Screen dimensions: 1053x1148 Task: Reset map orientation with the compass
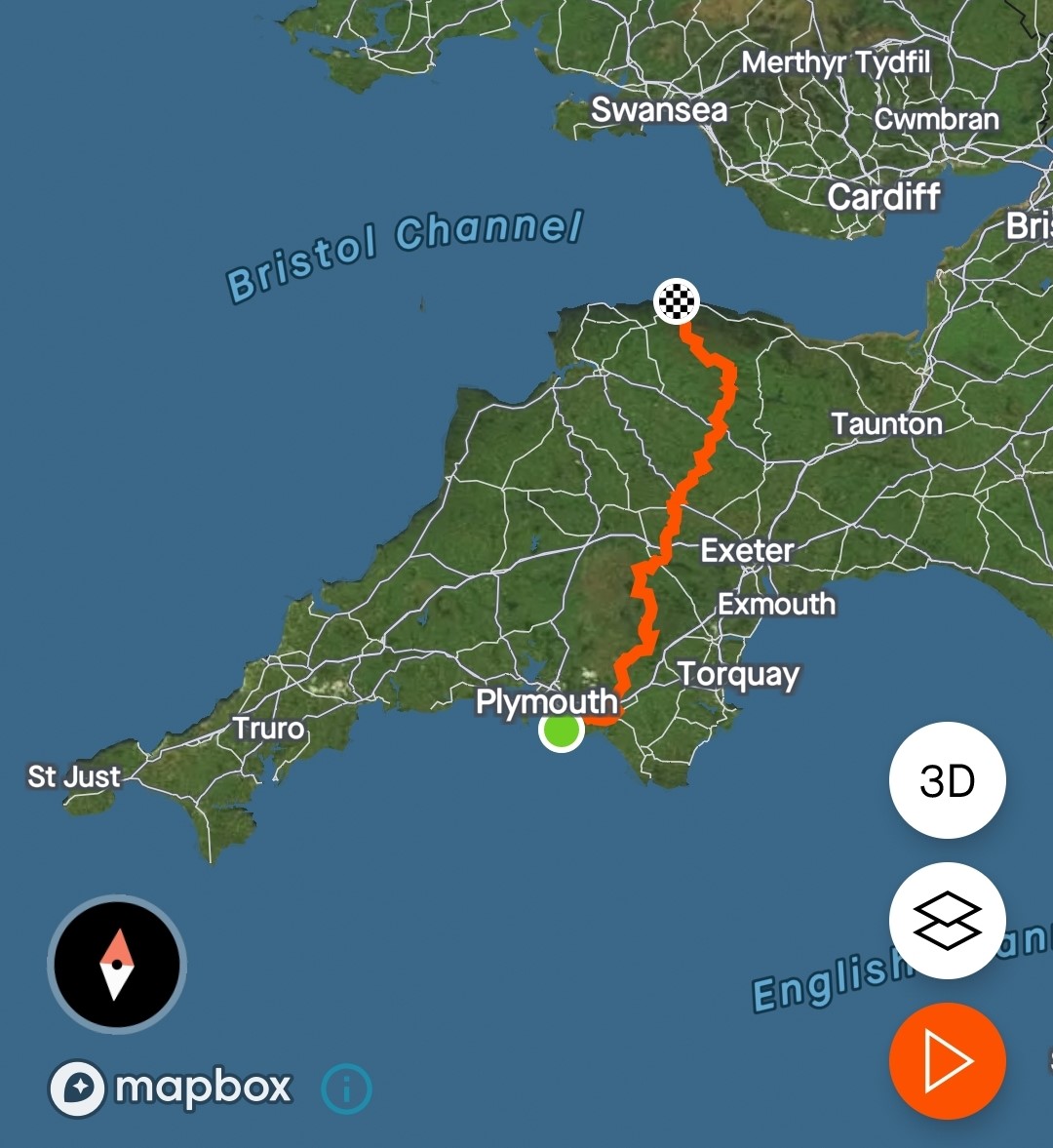[116, 964]
